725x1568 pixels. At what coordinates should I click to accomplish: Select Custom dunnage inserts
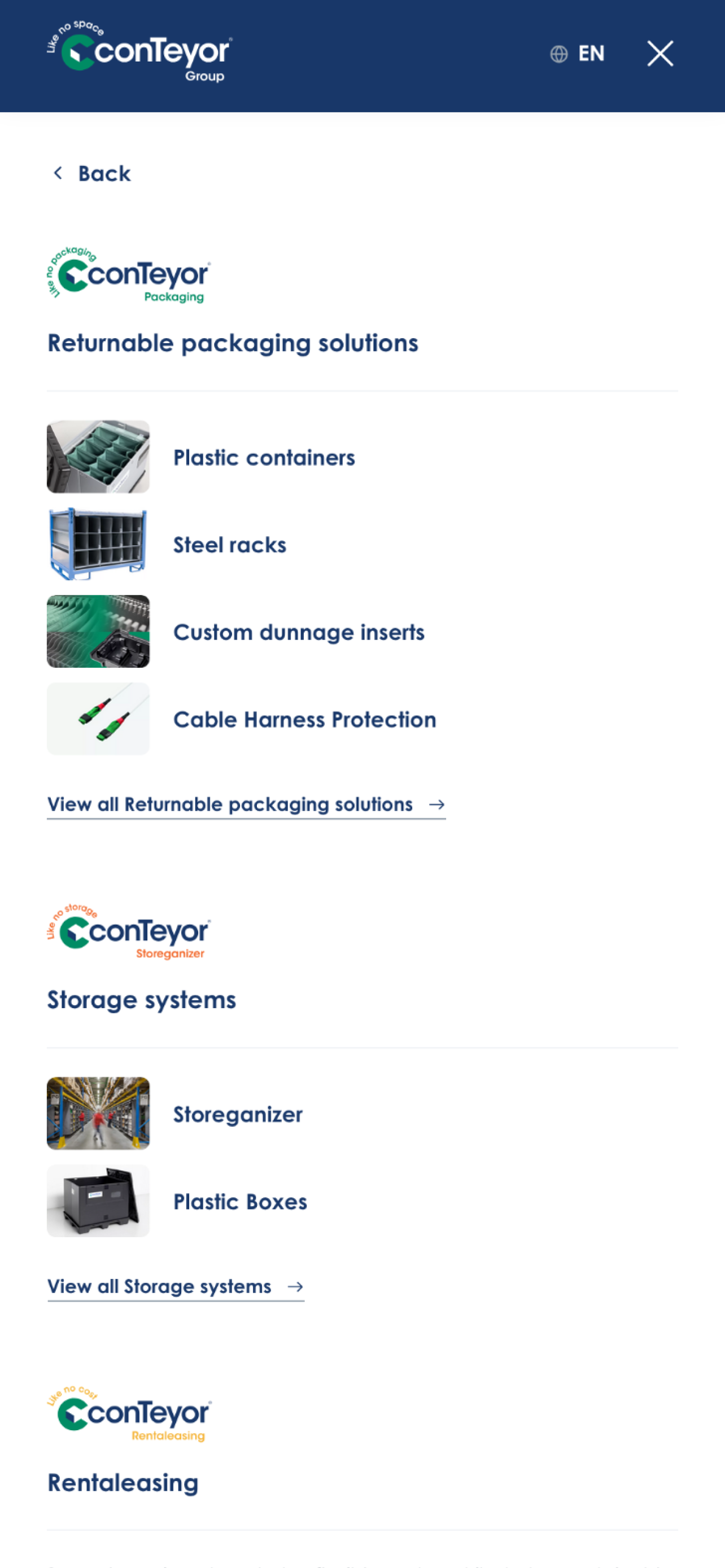pos(298,632)
